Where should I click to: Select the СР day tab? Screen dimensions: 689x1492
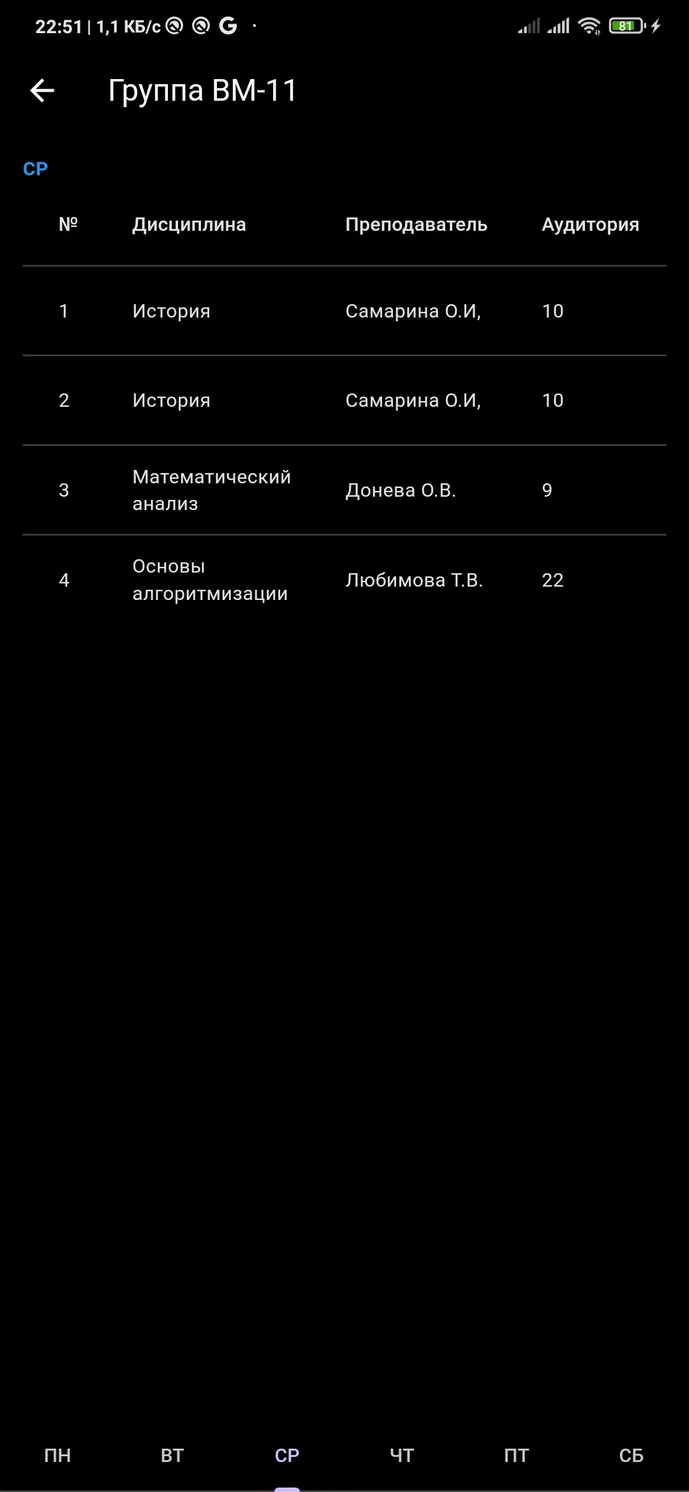click(x=287, y=1455)
